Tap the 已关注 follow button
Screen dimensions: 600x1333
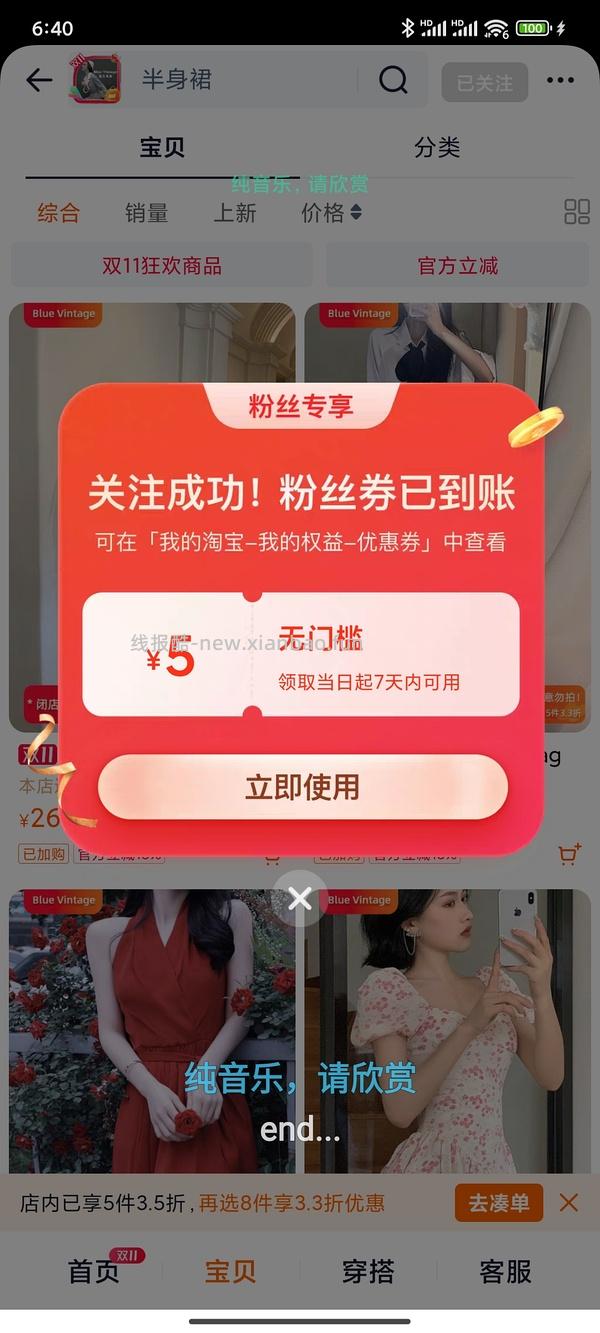coord(485,82)
